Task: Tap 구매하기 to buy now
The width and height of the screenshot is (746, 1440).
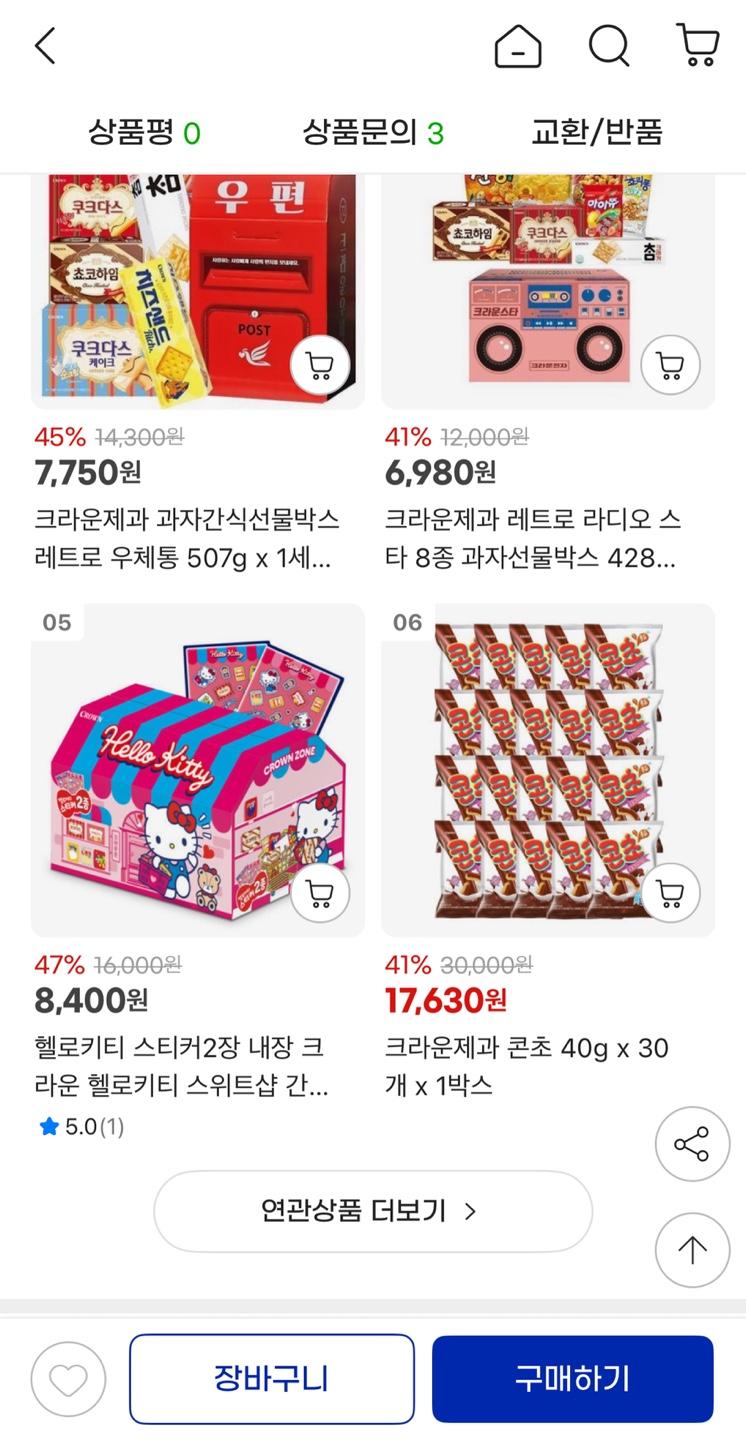Action: (572, 1379)
